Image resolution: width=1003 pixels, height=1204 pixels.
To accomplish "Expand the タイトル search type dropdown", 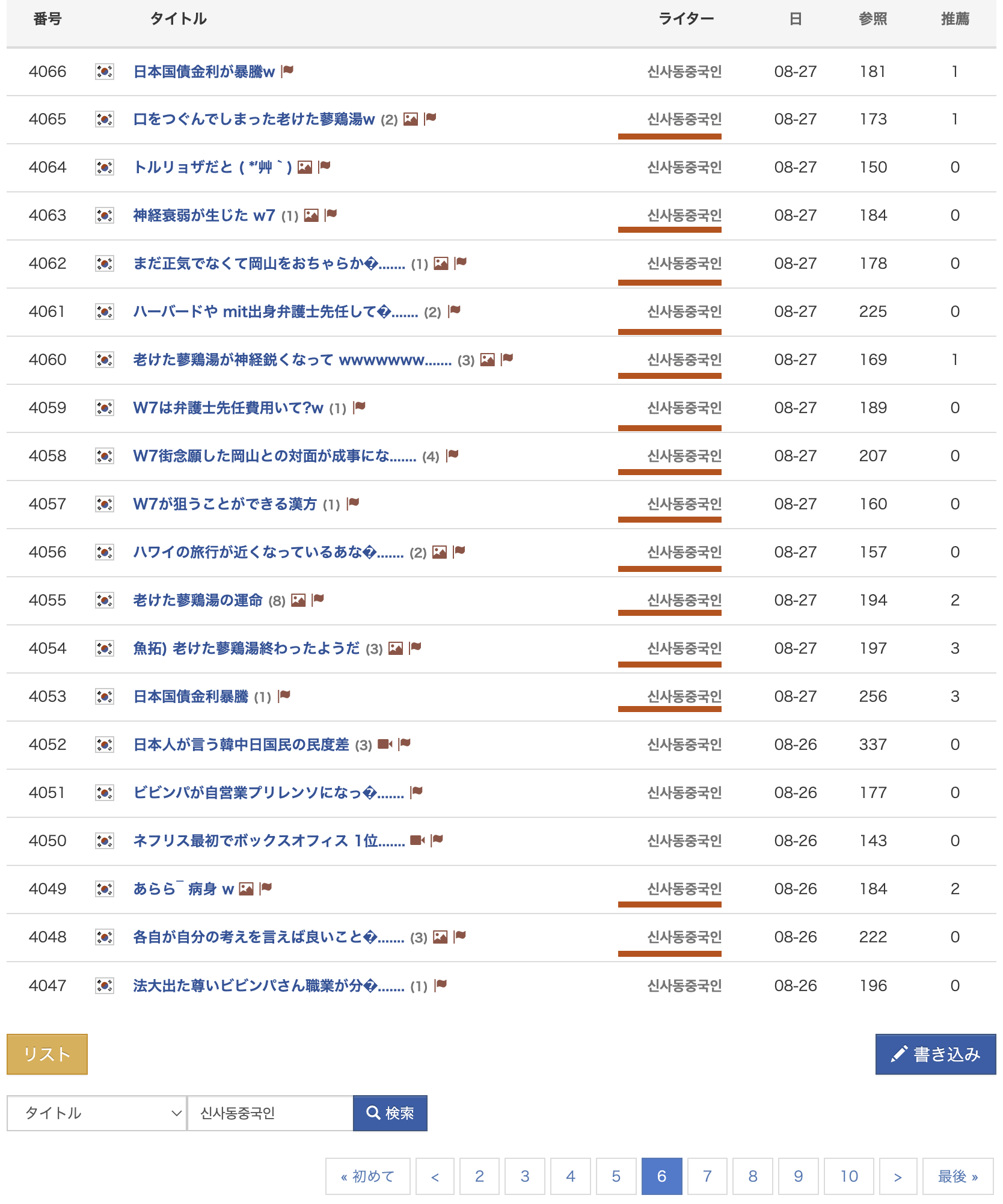I will tap(97, 1113).
